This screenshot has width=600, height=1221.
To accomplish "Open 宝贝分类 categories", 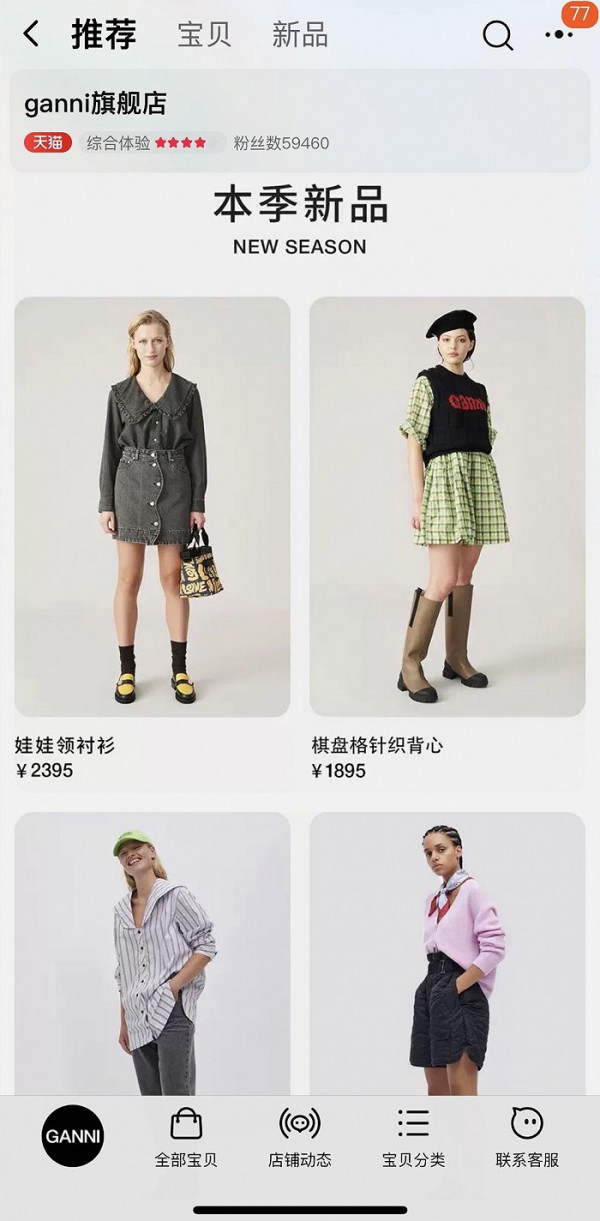I will tap(413, 1138).
